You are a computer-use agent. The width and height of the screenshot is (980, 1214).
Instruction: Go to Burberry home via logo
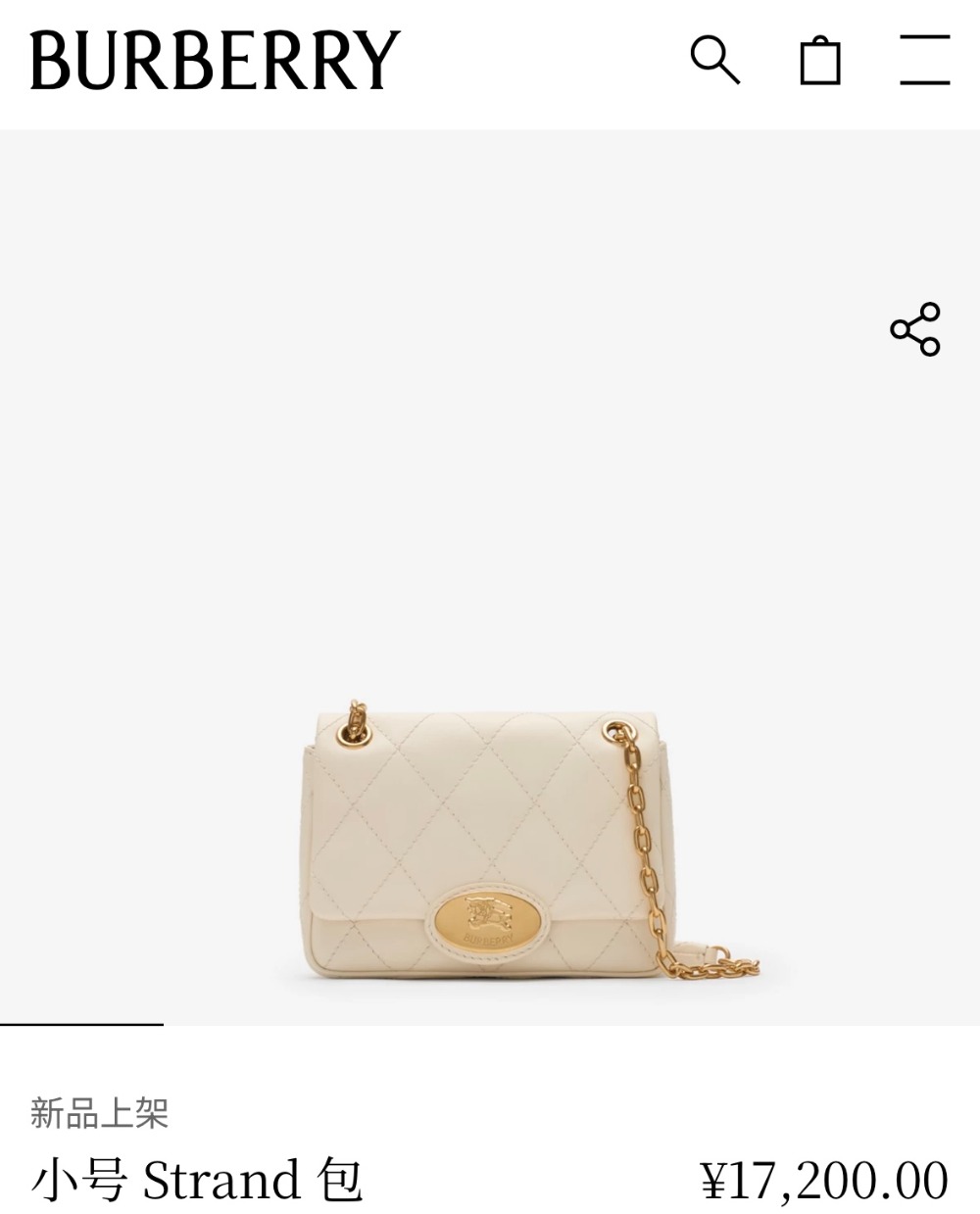click(x=215, y=61)
